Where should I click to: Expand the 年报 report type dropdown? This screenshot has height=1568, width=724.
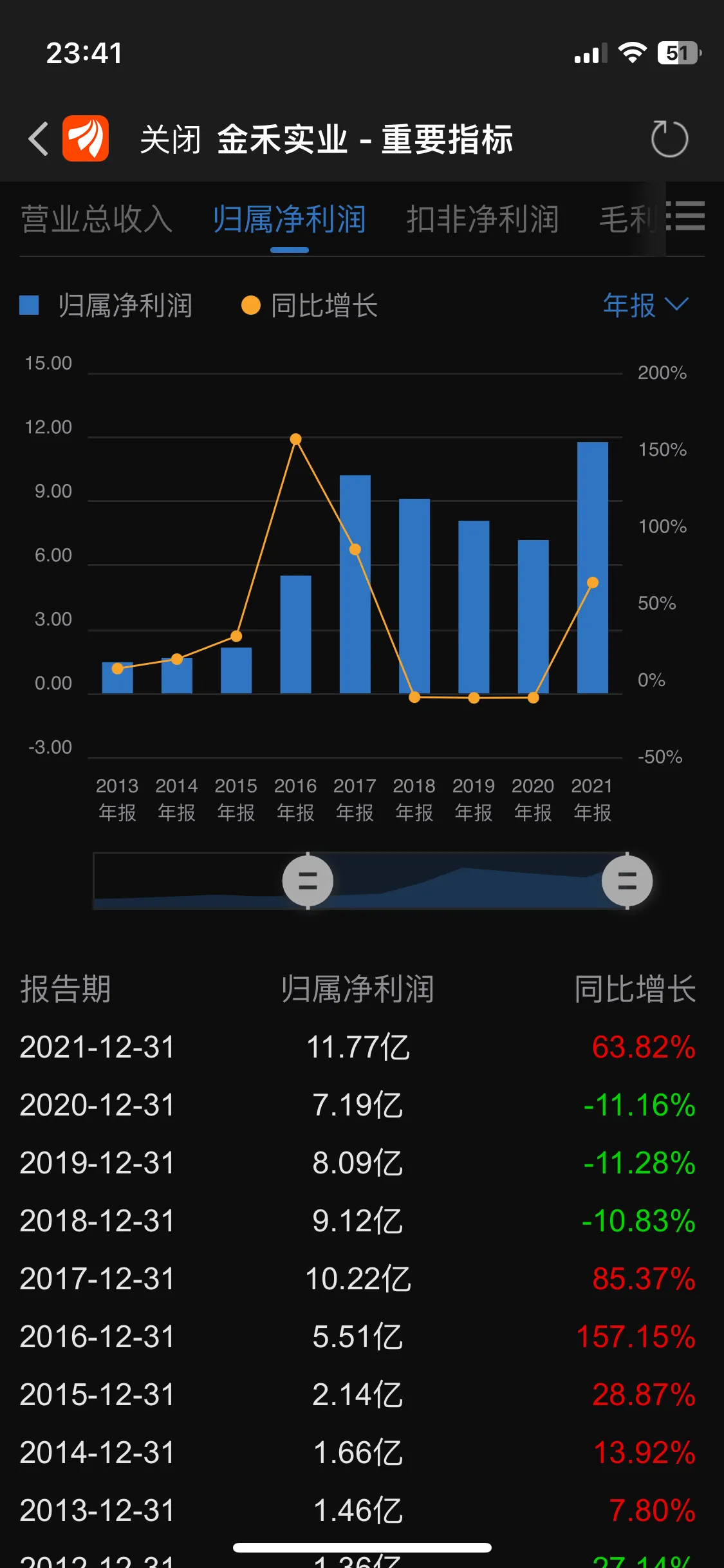645,305
